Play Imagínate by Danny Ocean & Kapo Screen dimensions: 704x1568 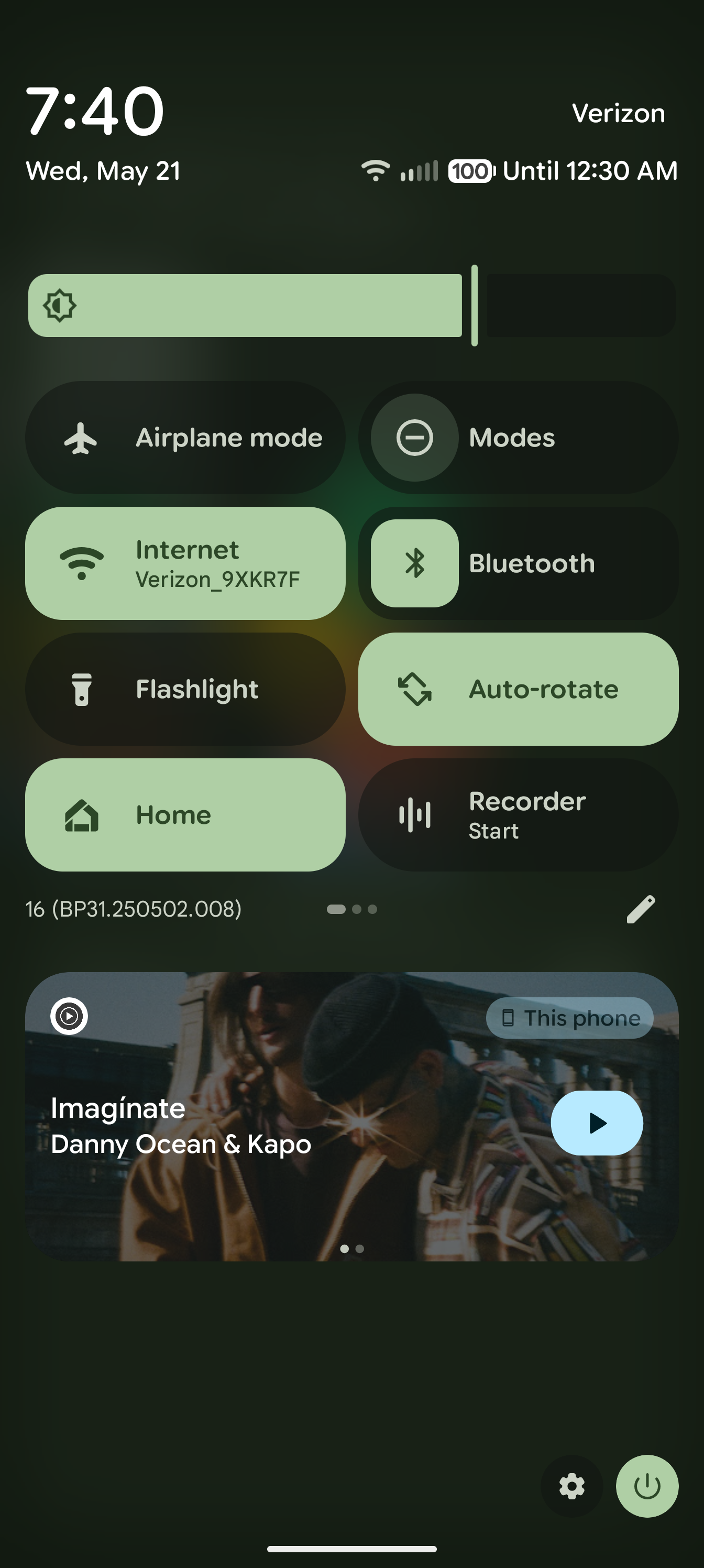(596, 1123)
